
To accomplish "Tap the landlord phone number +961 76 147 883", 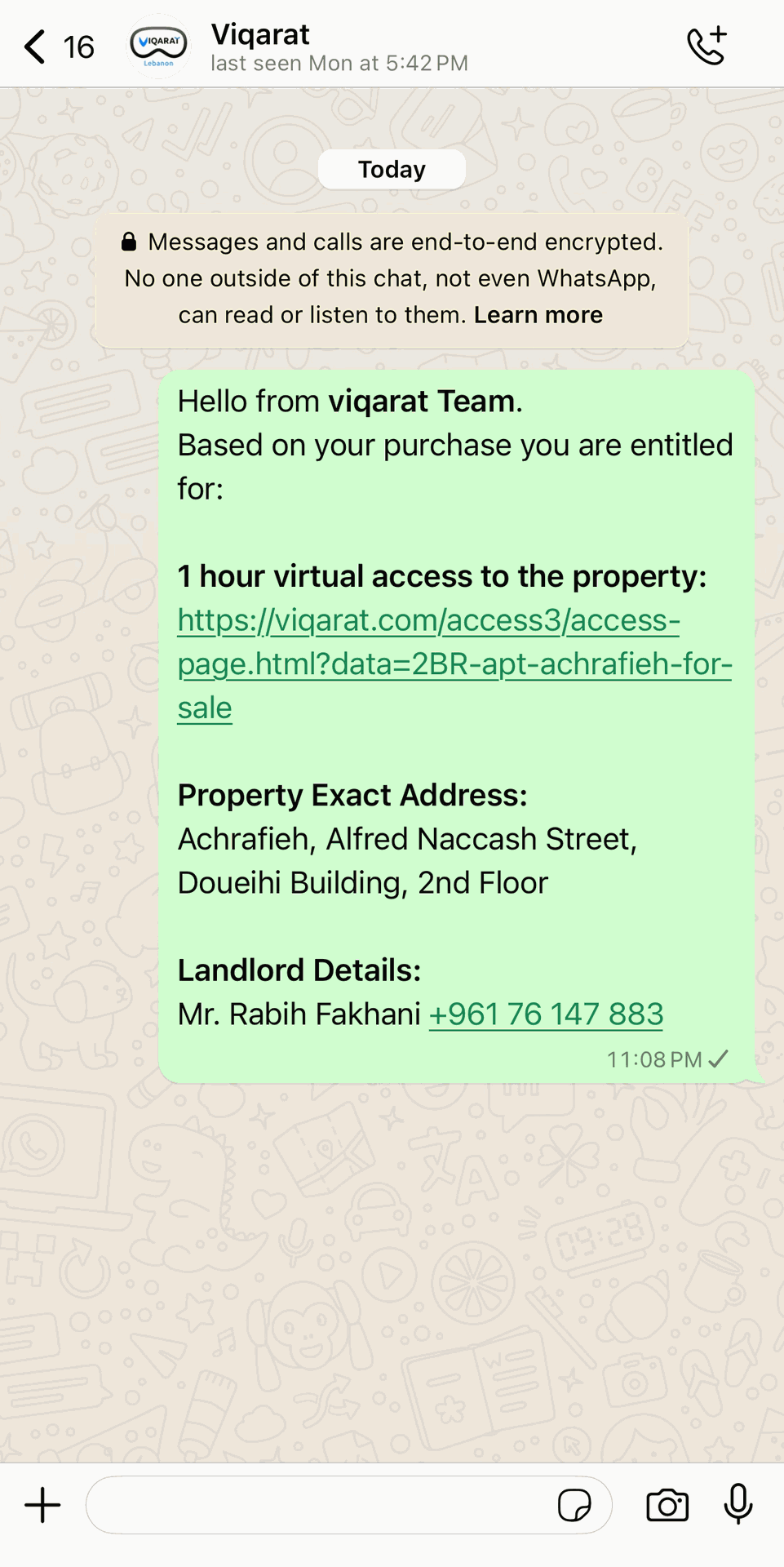I will pos(546,1014).
